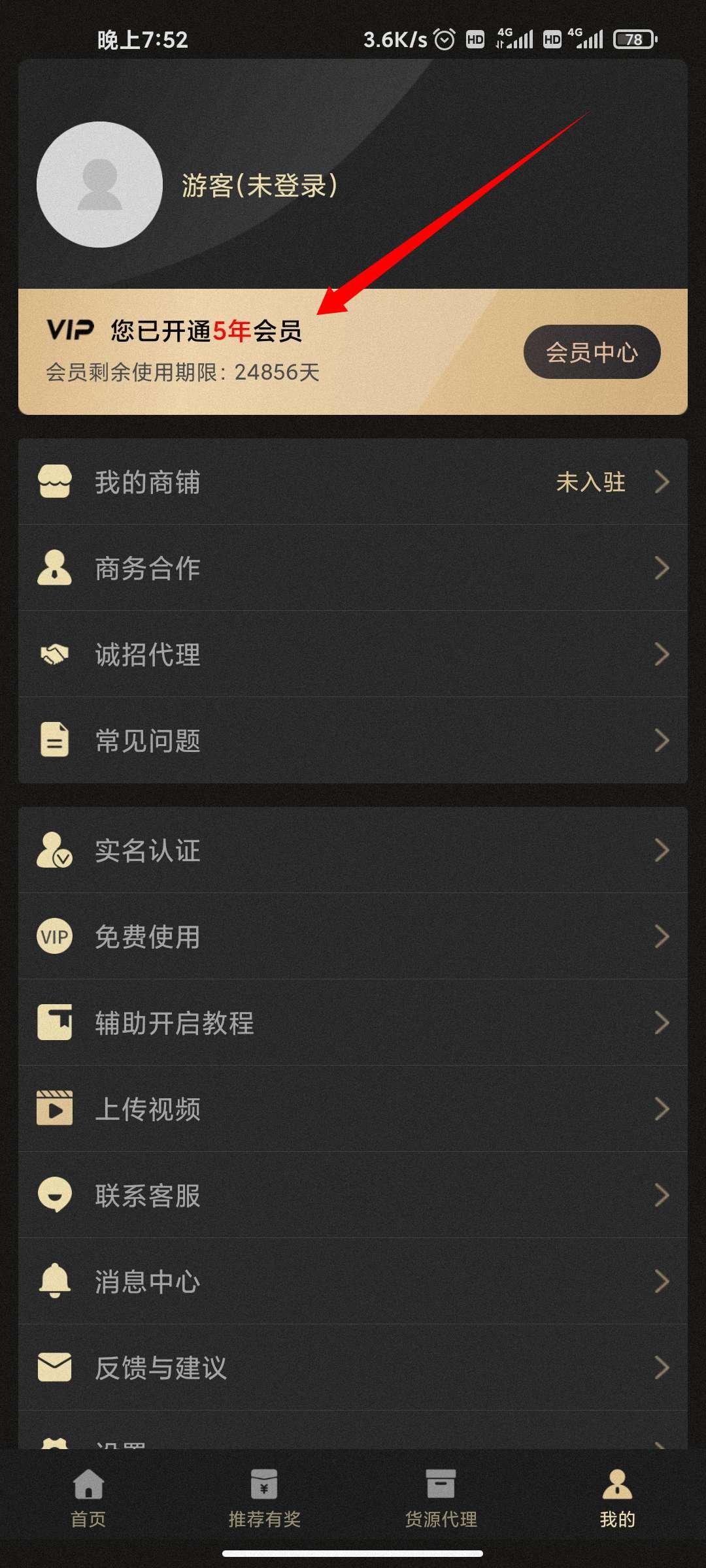Open the 常见问题 chevron arrow
Image resolution: width=706 pixels, height=1568 pixels.
pos(662,741)
